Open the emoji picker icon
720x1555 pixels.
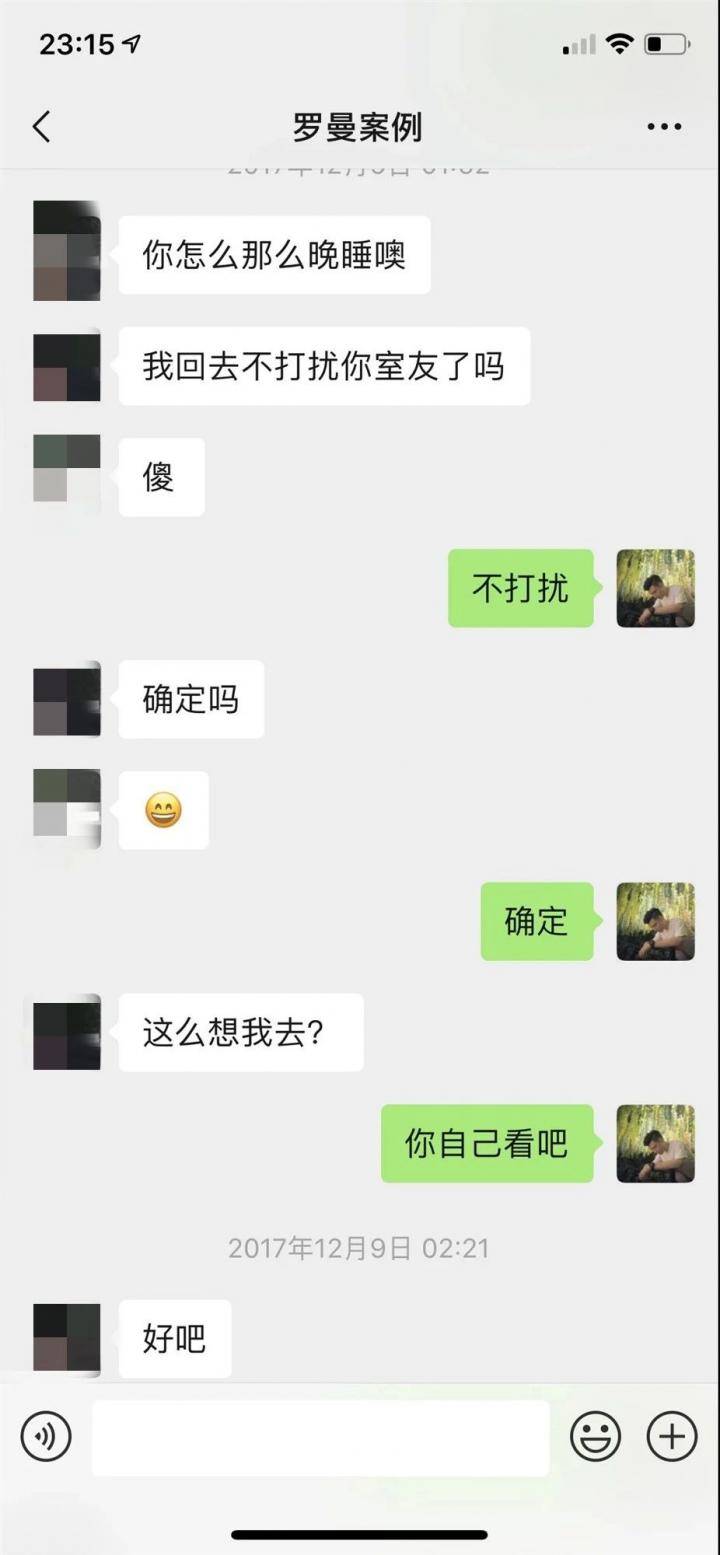(597, 1437)
